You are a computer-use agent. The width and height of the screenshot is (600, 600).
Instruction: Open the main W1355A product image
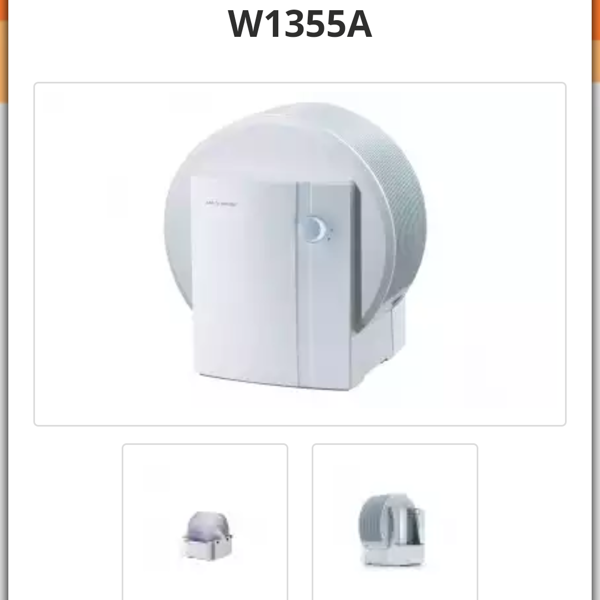pyautogui.click(x=300, y=255)
